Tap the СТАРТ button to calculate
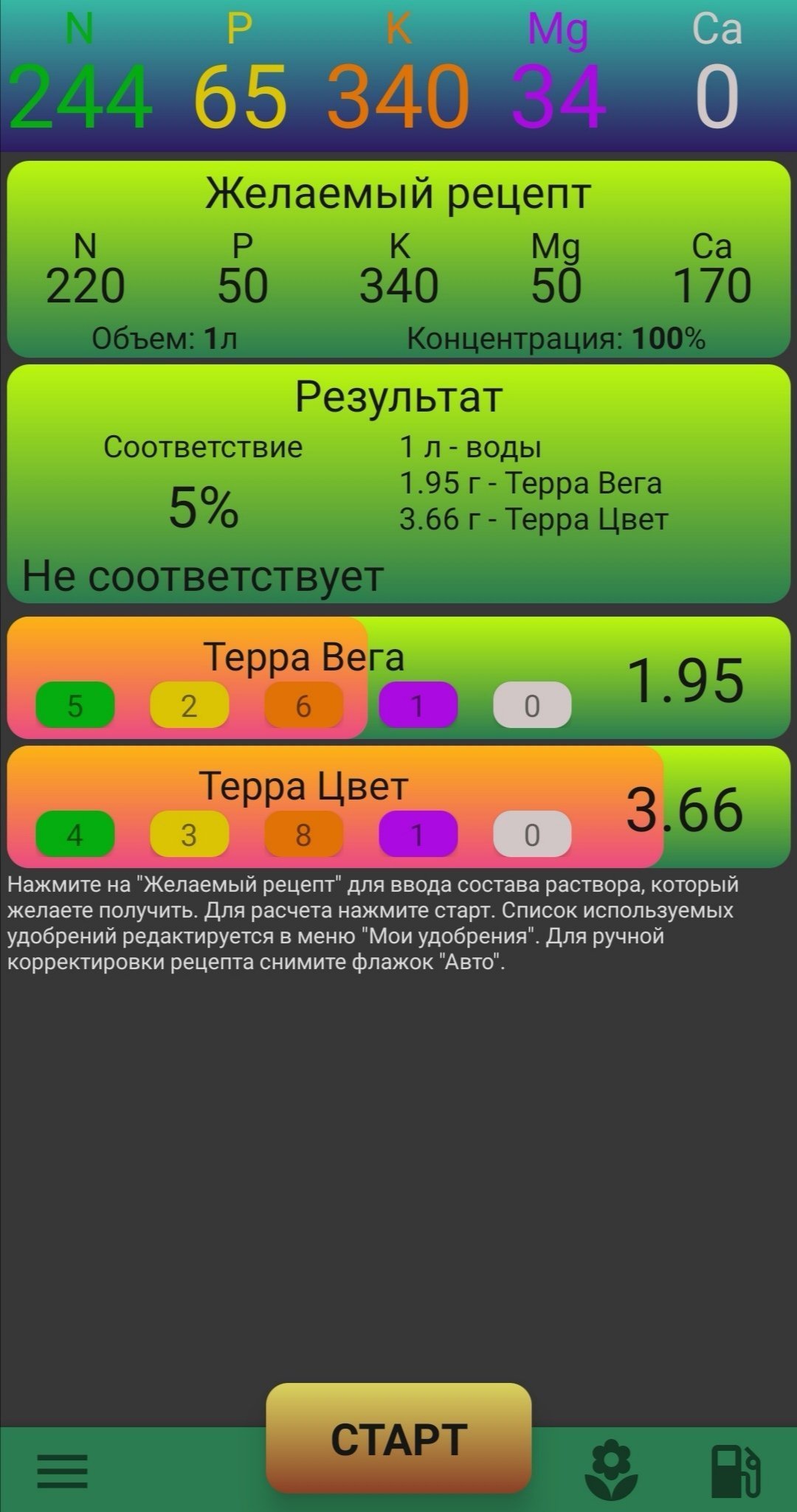 [x=398, y=1439]
